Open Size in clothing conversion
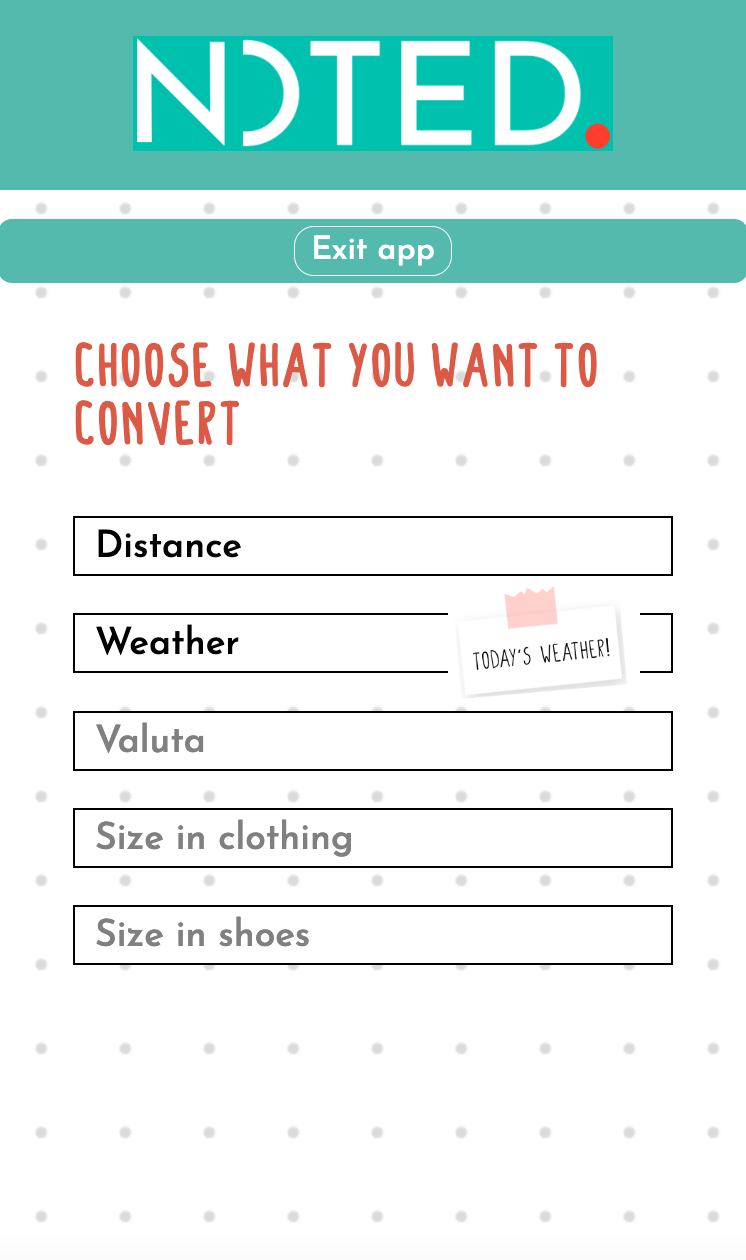746x1260 pixels. 372,838
